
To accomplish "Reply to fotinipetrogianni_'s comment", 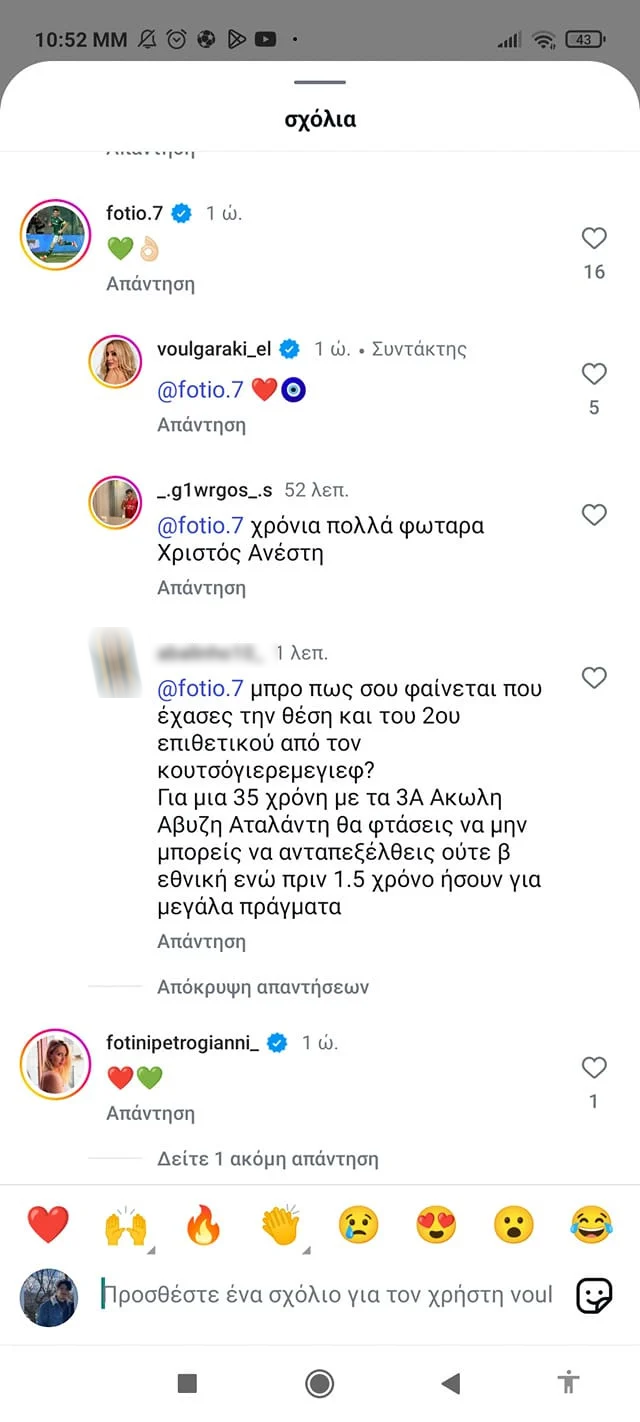I will (150, 1113).
